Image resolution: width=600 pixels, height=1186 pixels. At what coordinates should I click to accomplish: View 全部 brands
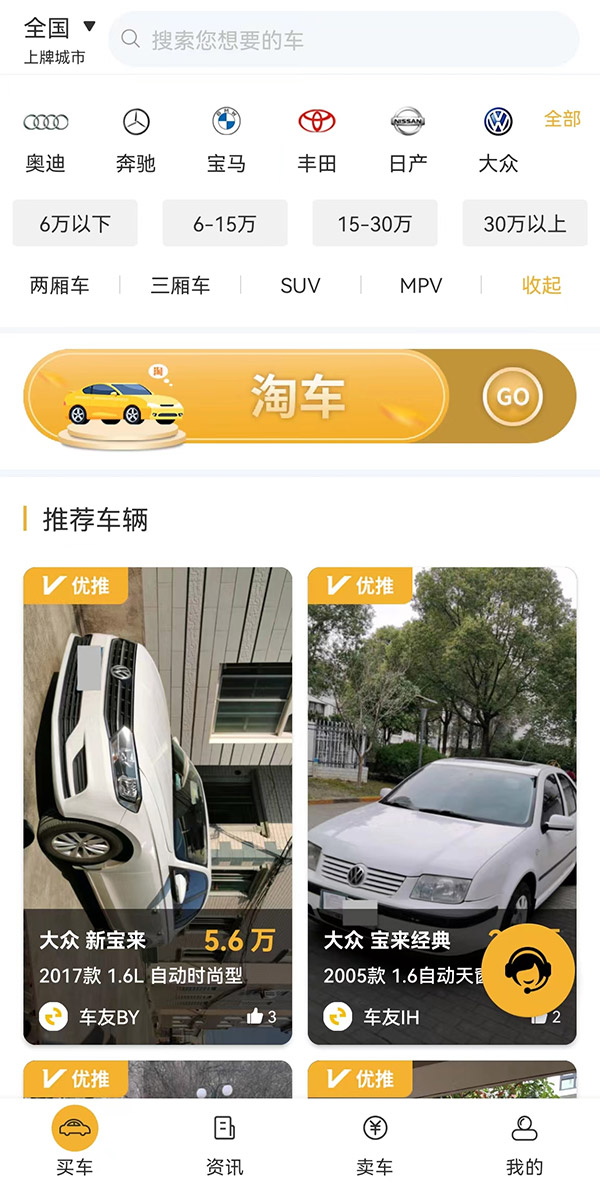click(562, 119)
